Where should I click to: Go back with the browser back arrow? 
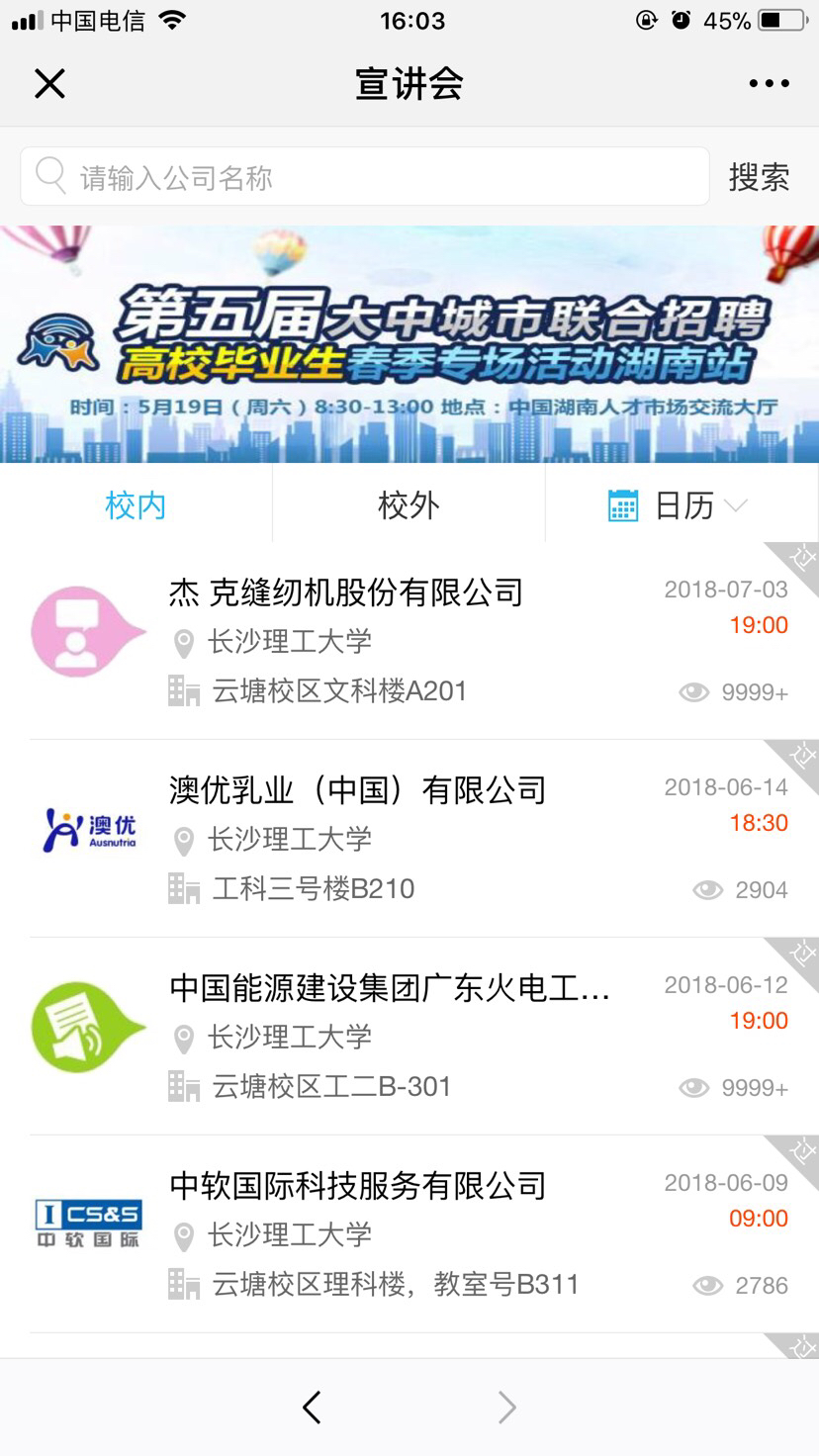[x=312, y=1407]
